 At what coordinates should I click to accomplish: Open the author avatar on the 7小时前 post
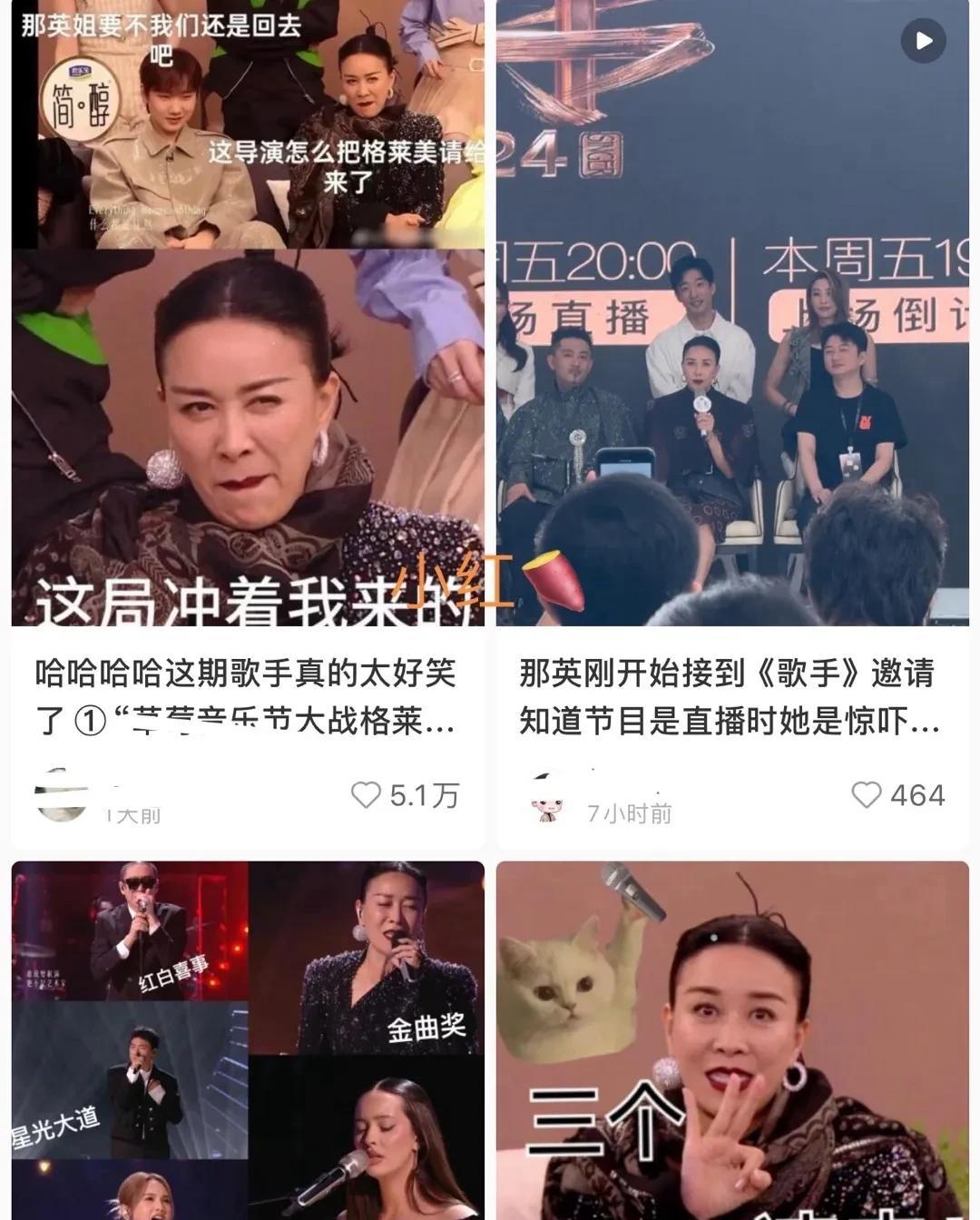[550, 799]
